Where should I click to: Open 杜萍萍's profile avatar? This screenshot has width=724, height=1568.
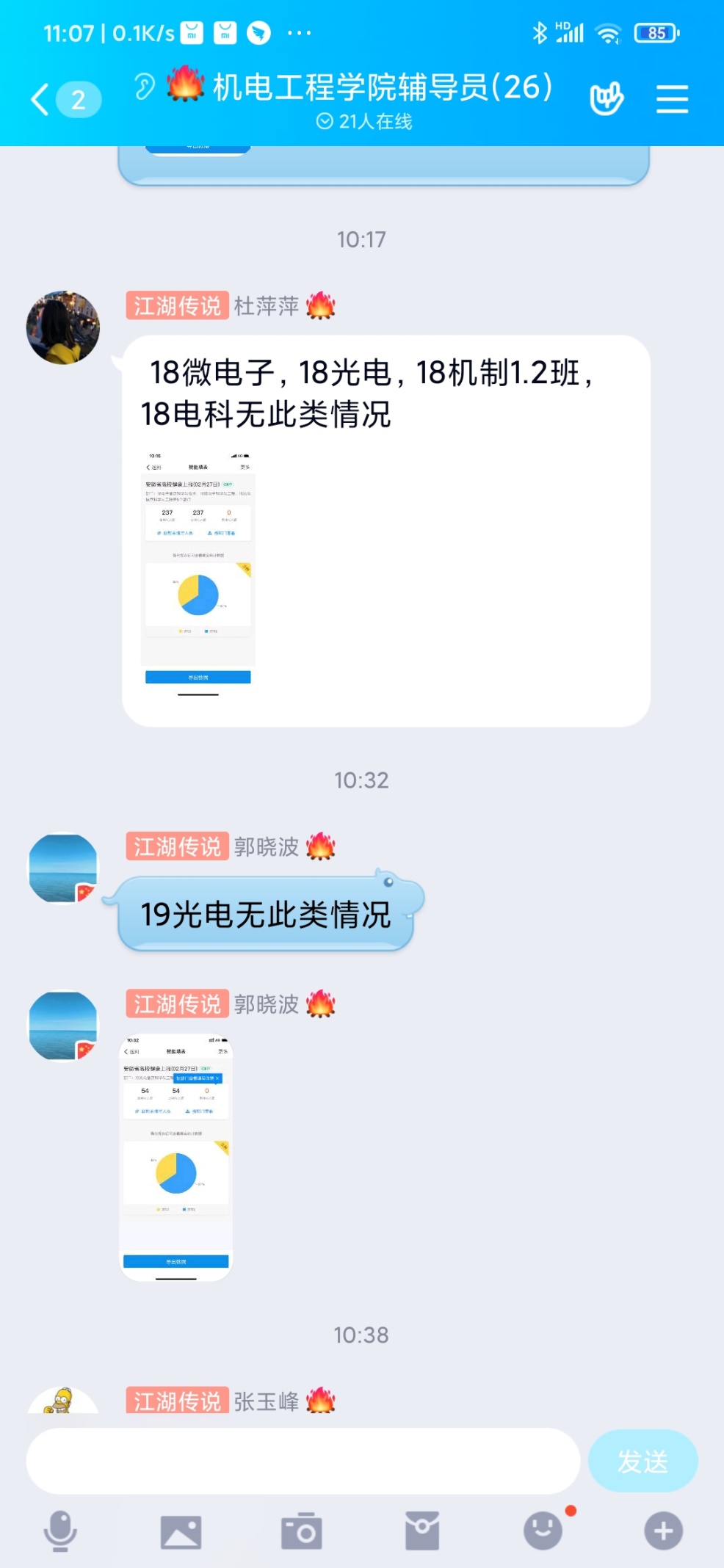point(63,327)
